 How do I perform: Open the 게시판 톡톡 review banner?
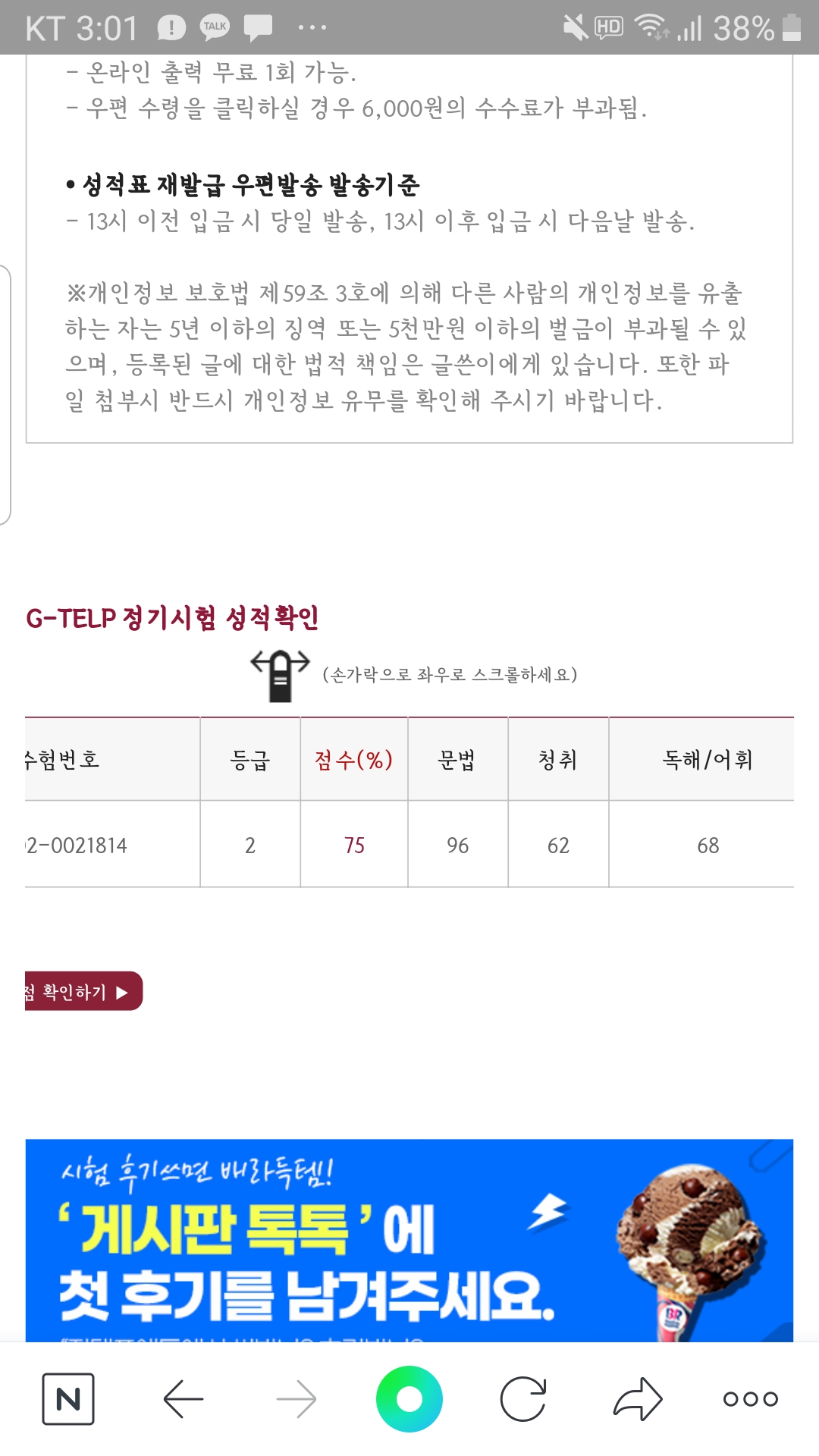click(x=409, y=1240)
